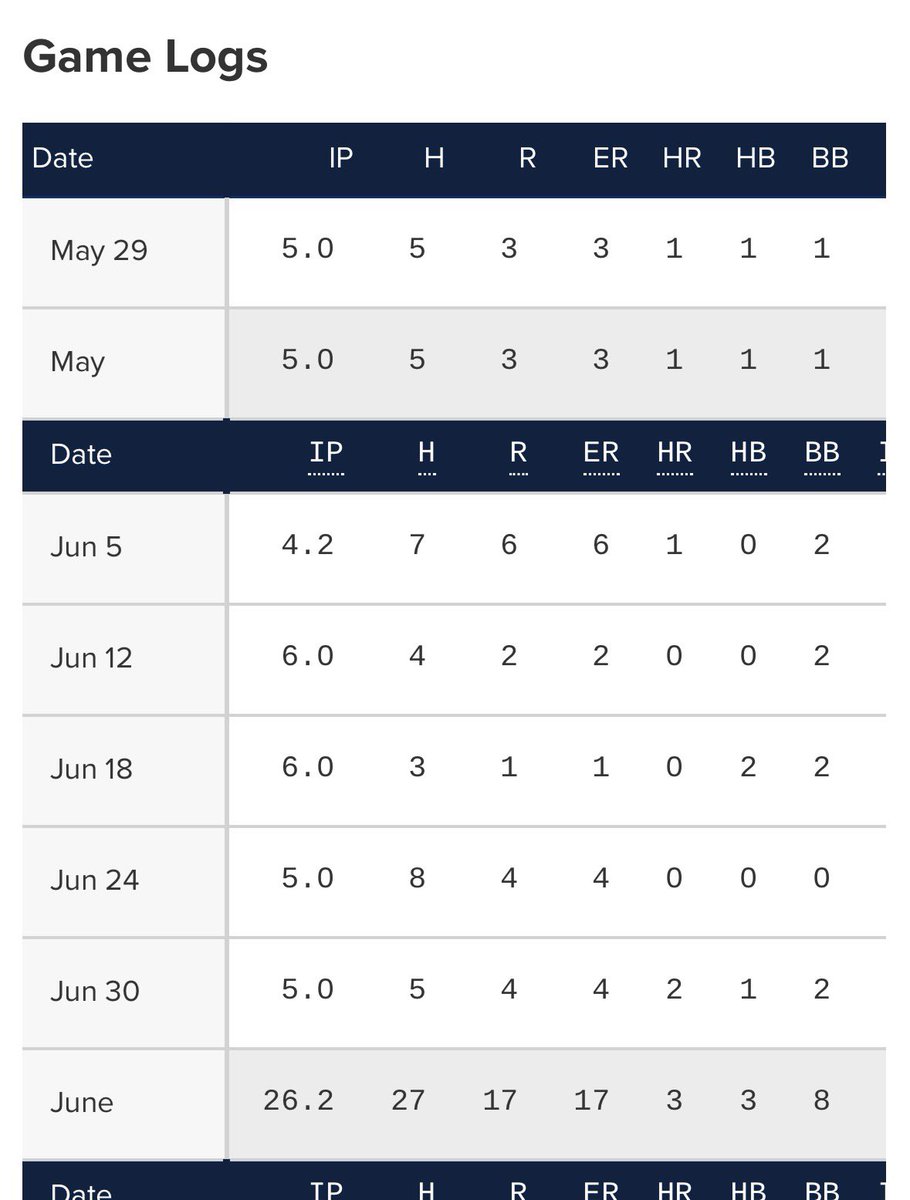Tap the underlined HR header above Jun 5

click(675, 453)
